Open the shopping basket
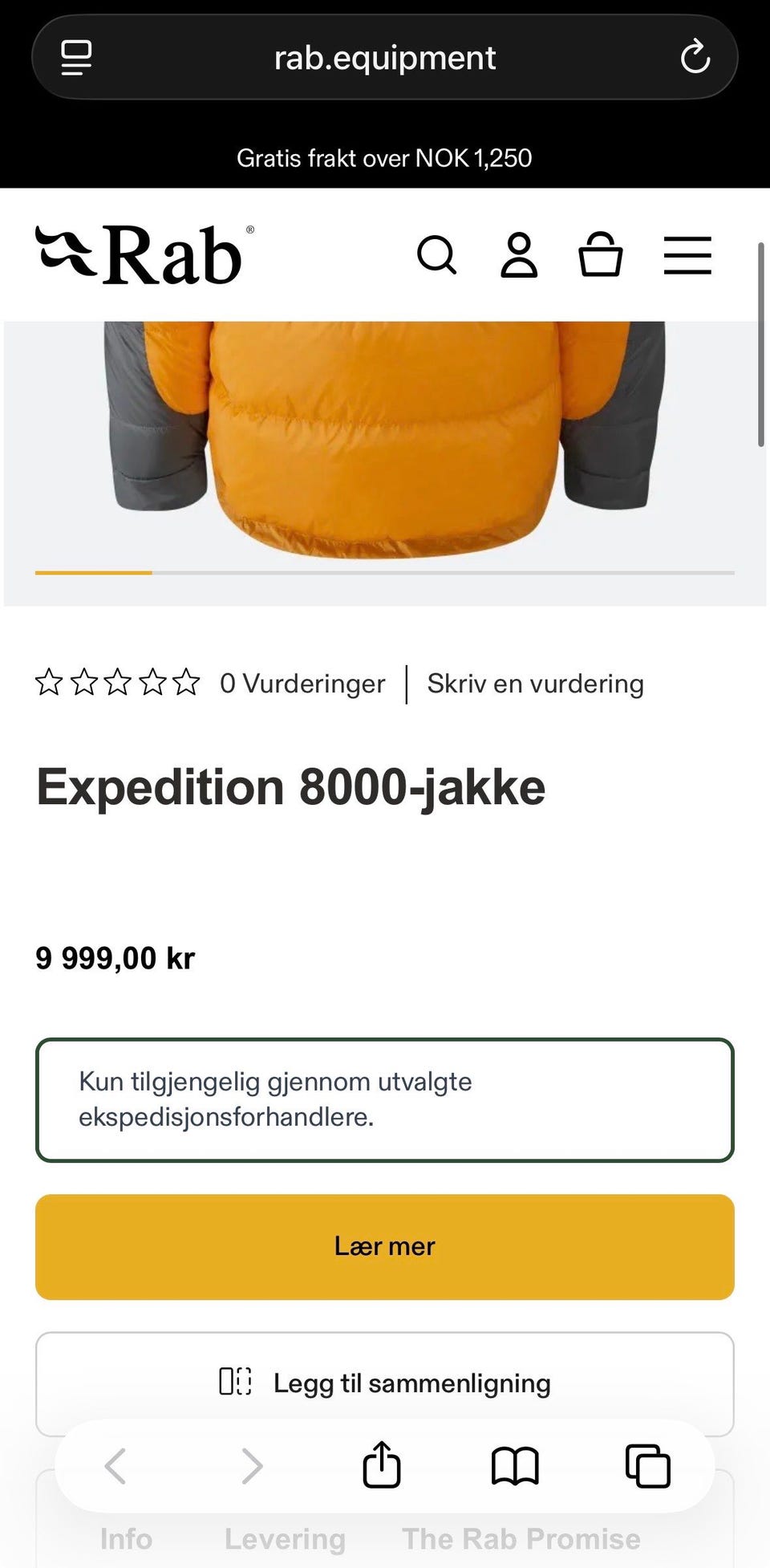770x1568 pixels. pos(601,255)
